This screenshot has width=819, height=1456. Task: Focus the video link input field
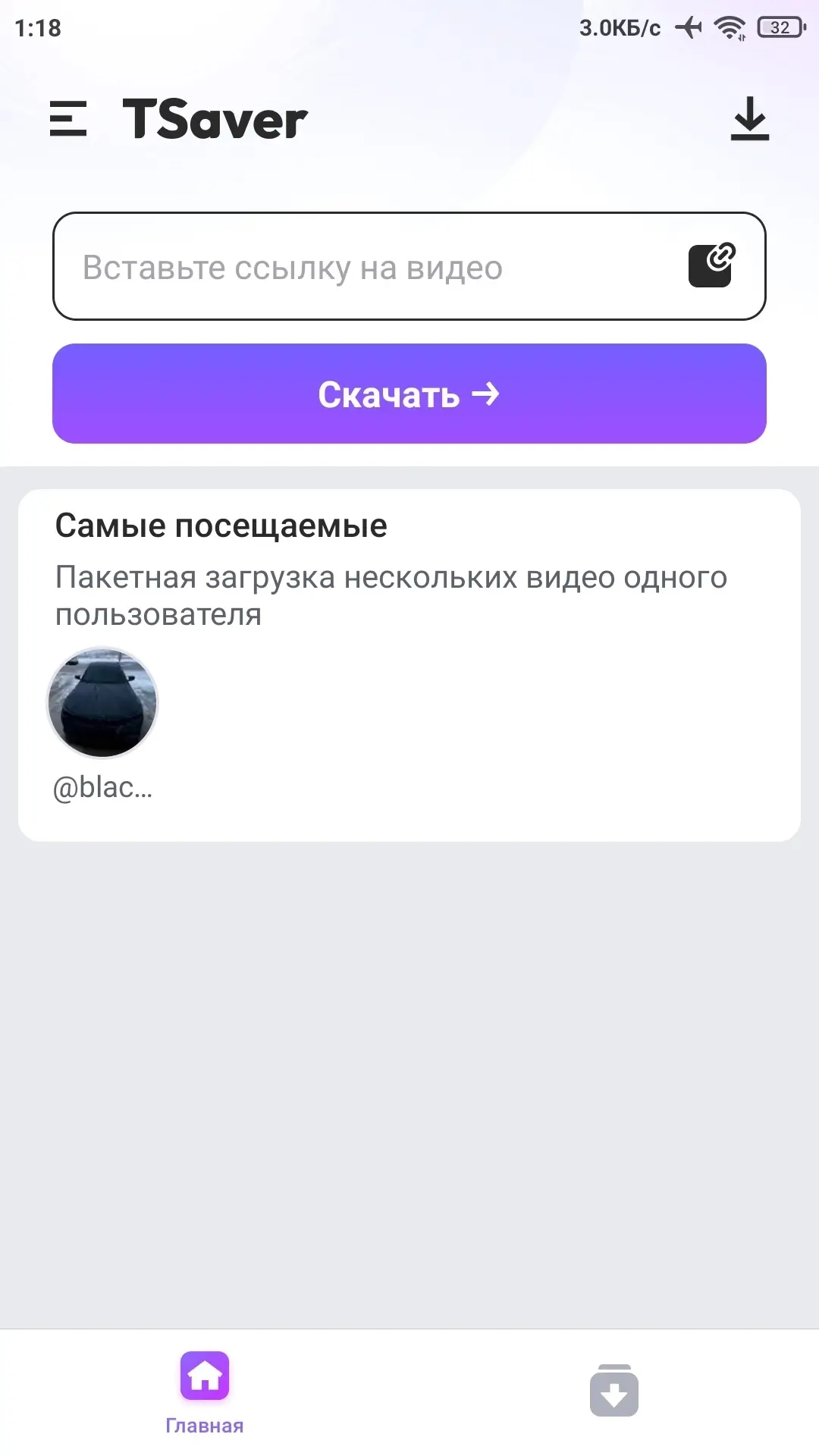pos(364,267)
